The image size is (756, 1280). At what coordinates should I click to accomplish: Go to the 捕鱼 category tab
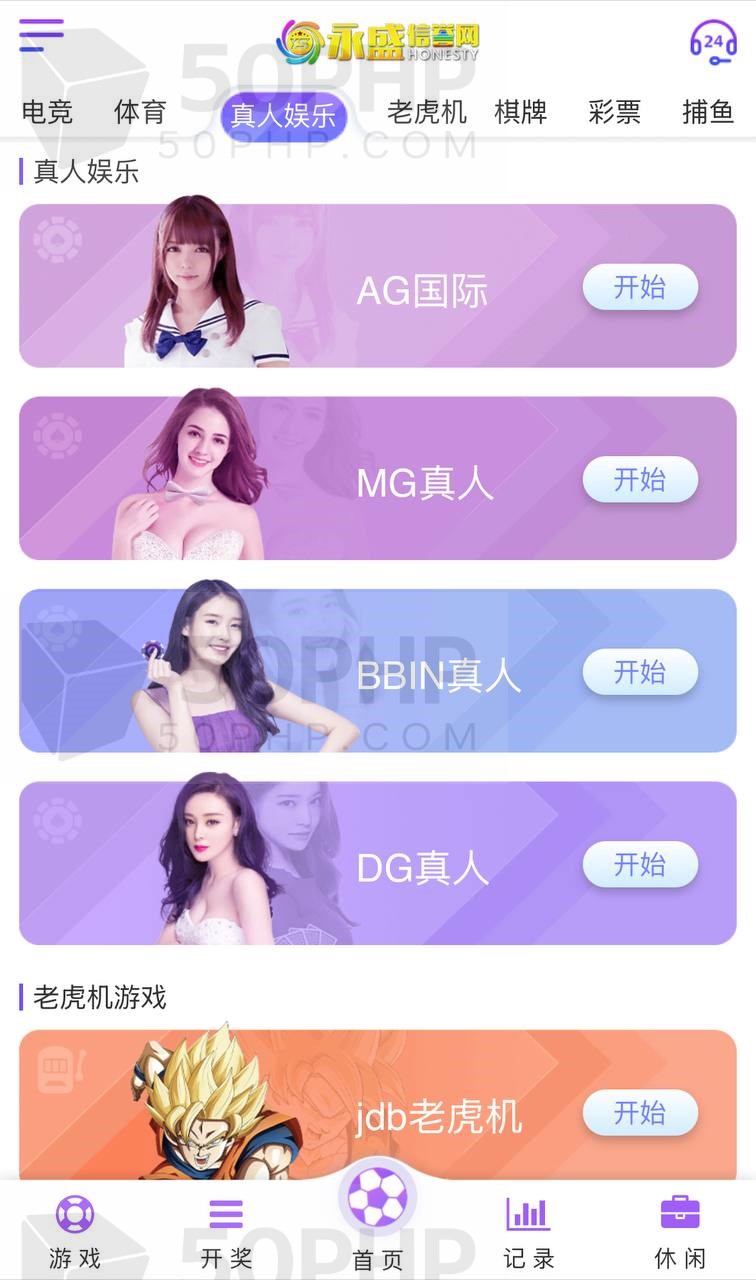point(708,112)
